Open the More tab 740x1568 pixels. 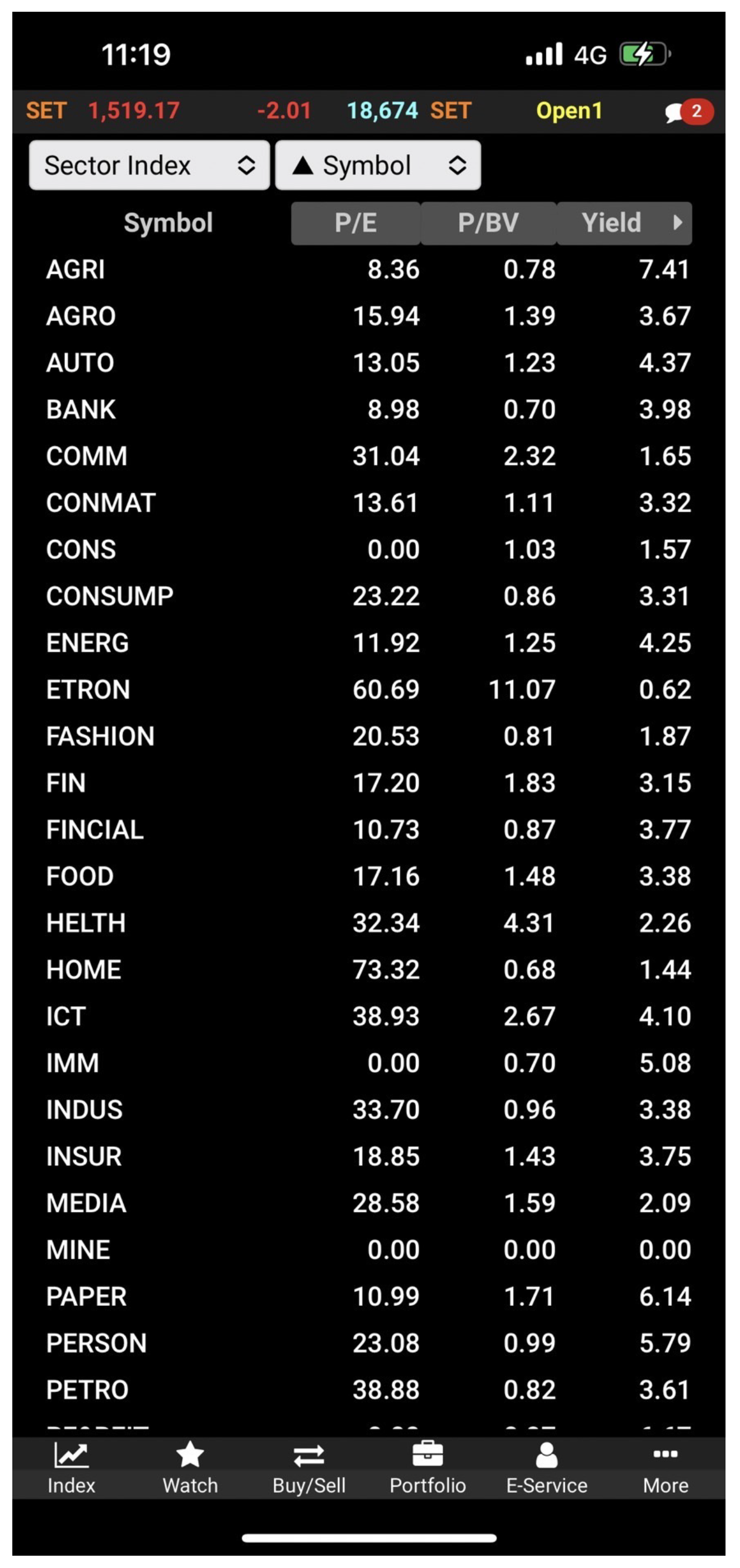point(666,1468)
